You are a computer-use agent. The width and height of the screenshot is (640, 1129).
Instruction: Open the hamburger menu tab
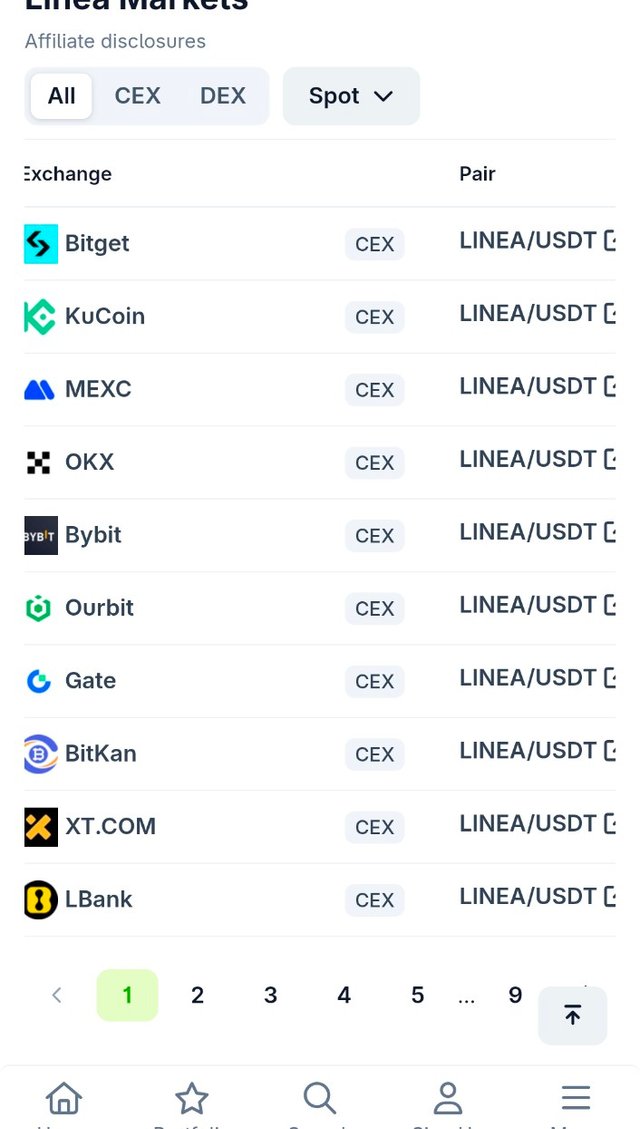[576, 1102]
